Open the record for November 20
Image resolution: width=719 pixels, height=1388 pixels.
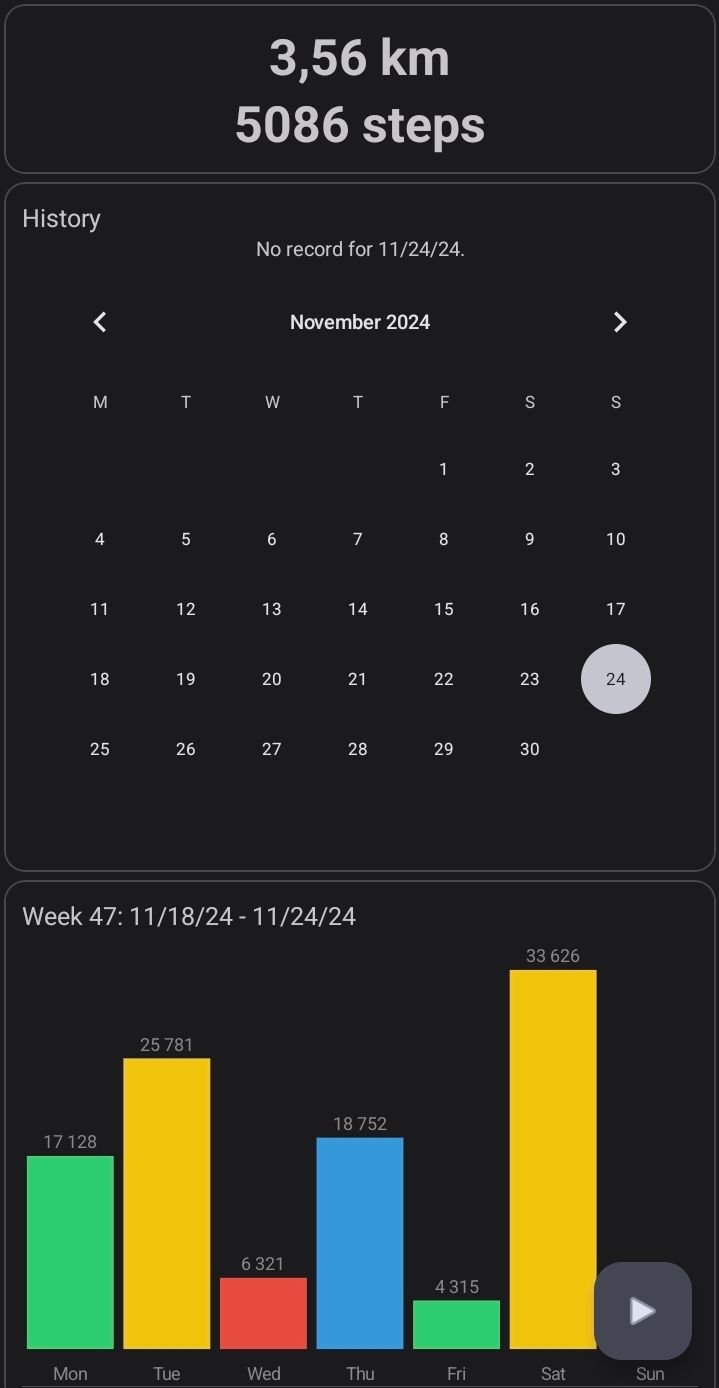pos(272,679)
